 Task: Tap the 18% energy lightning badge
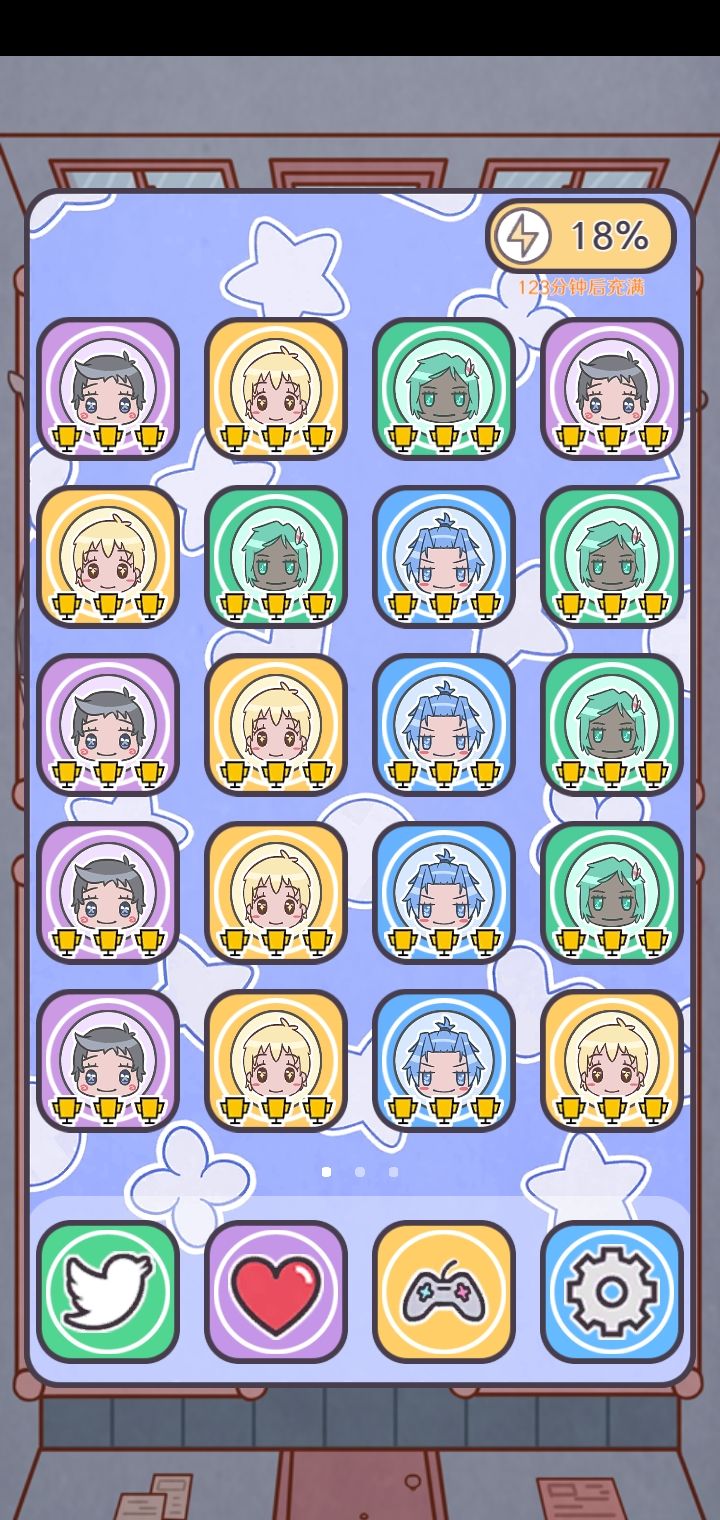(x=581, y=237)
